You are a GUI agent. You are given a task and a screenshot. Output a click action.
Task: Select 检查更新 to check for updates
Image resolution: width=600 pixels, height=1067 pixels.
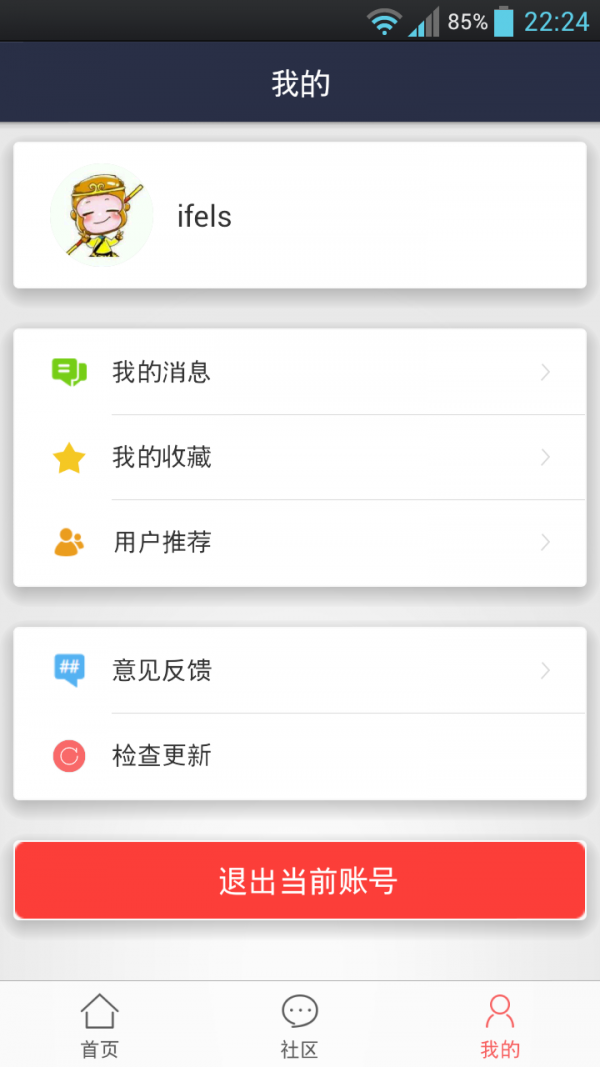tap(299, 756)
